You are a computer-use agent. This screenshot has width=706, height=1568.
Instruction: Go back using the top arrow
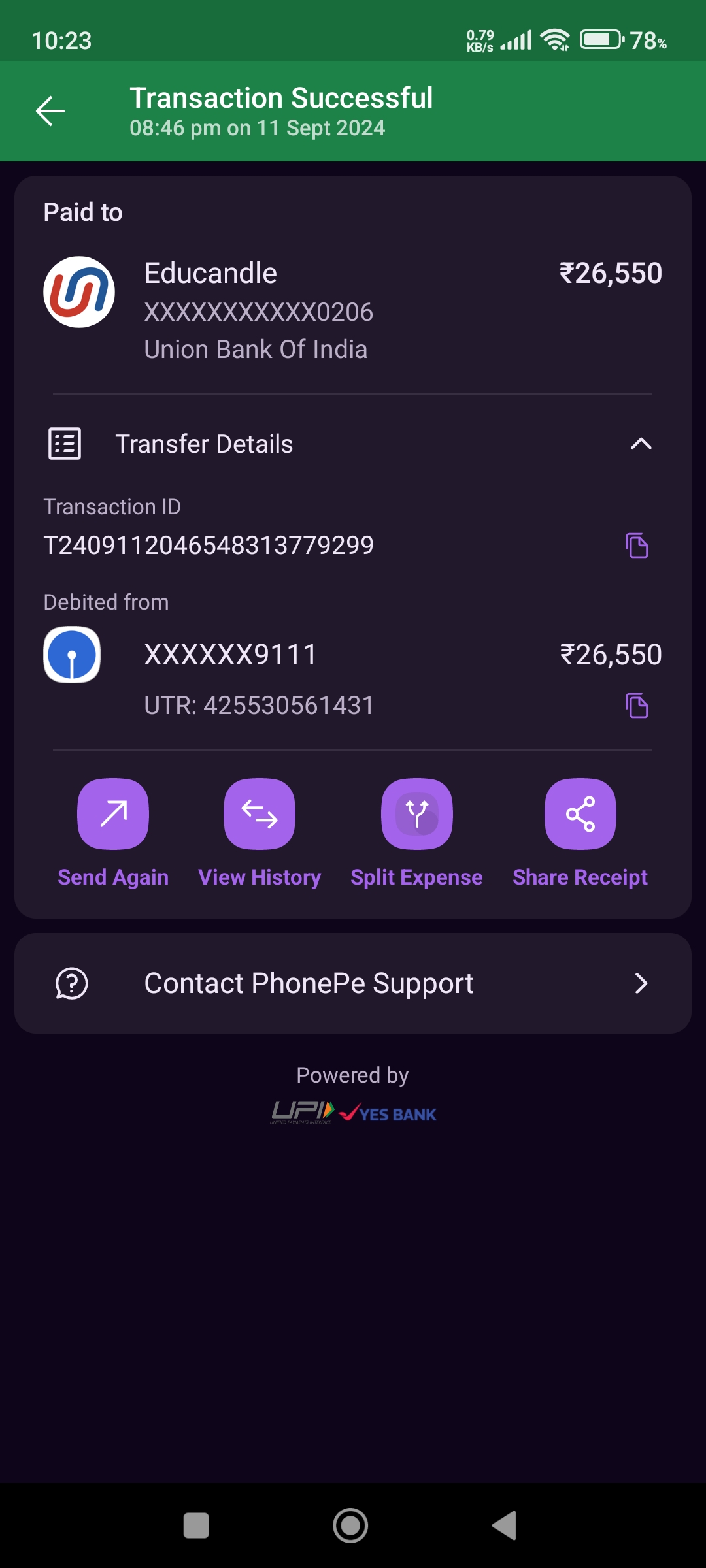[x=50, y=111]
